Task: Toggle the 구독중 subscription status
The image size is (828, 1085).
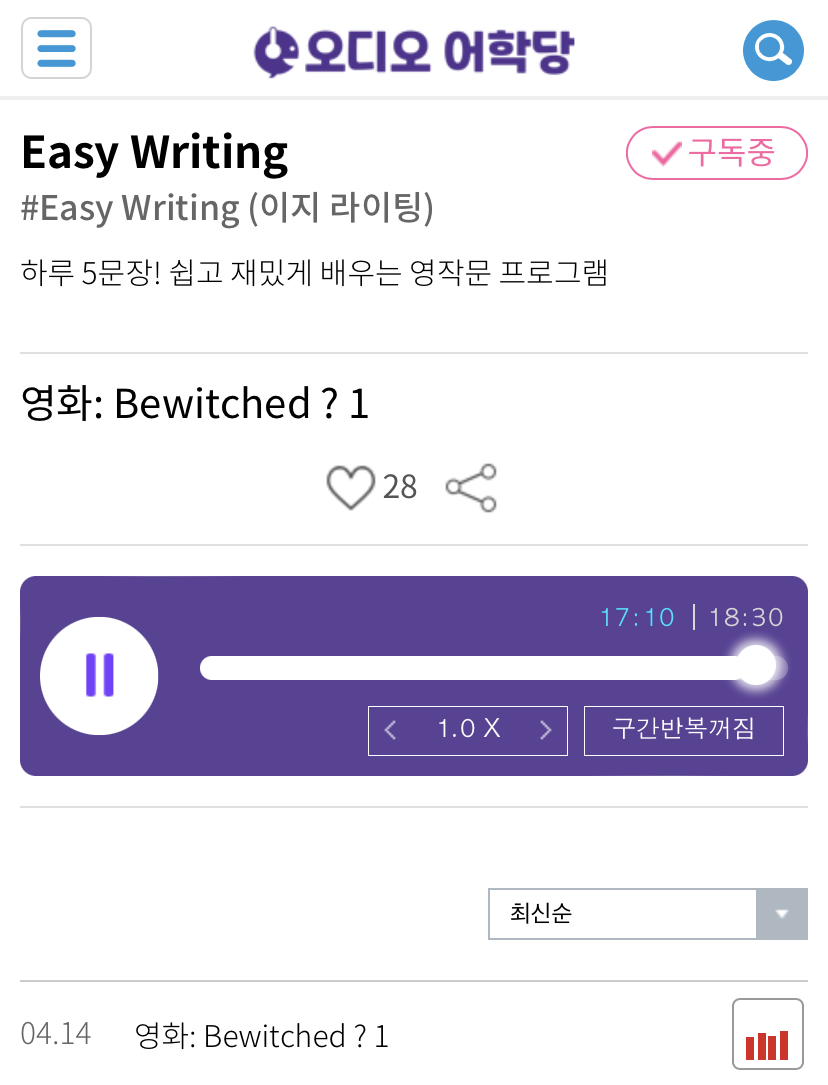Action: pyautogui.click(x=716, y=153)
